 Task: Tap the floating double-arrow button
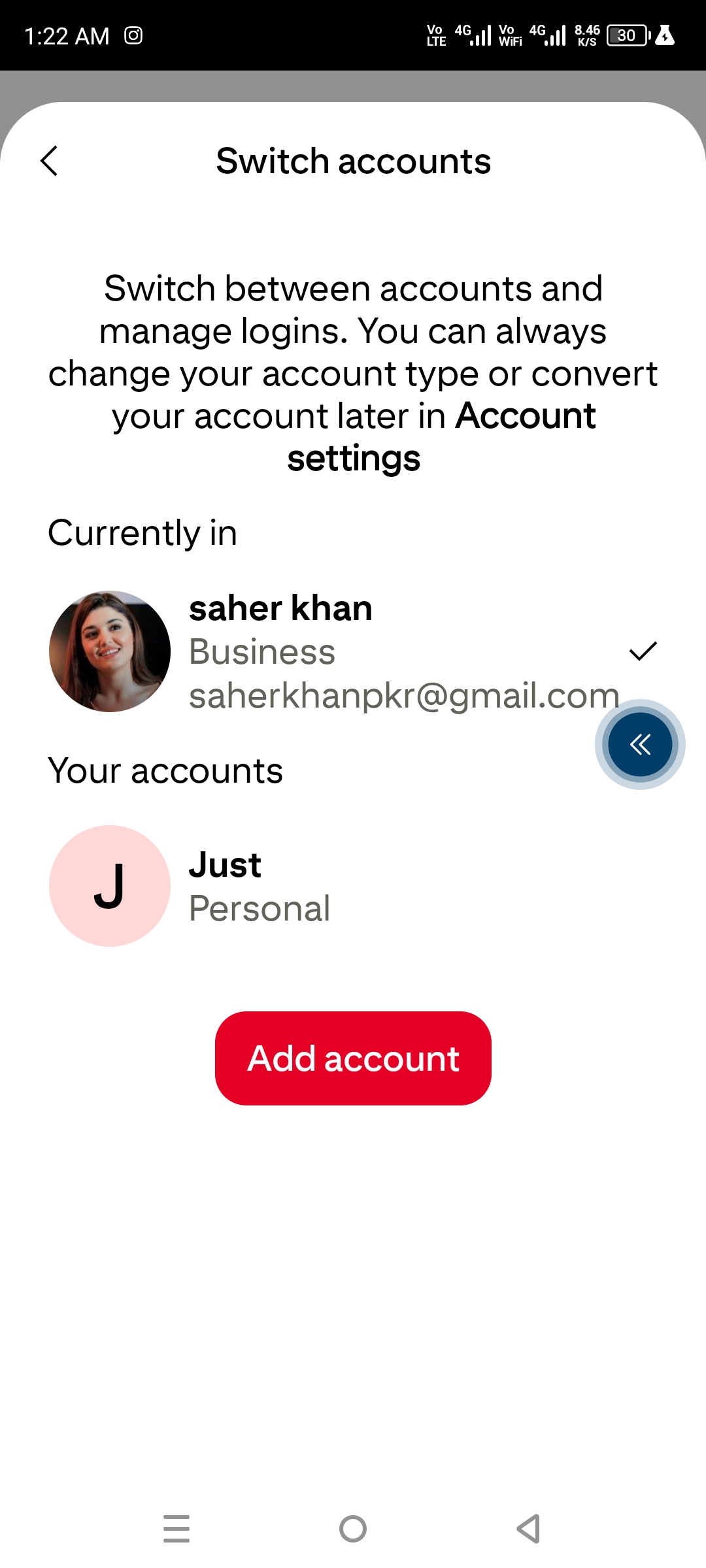coord(640,744)
